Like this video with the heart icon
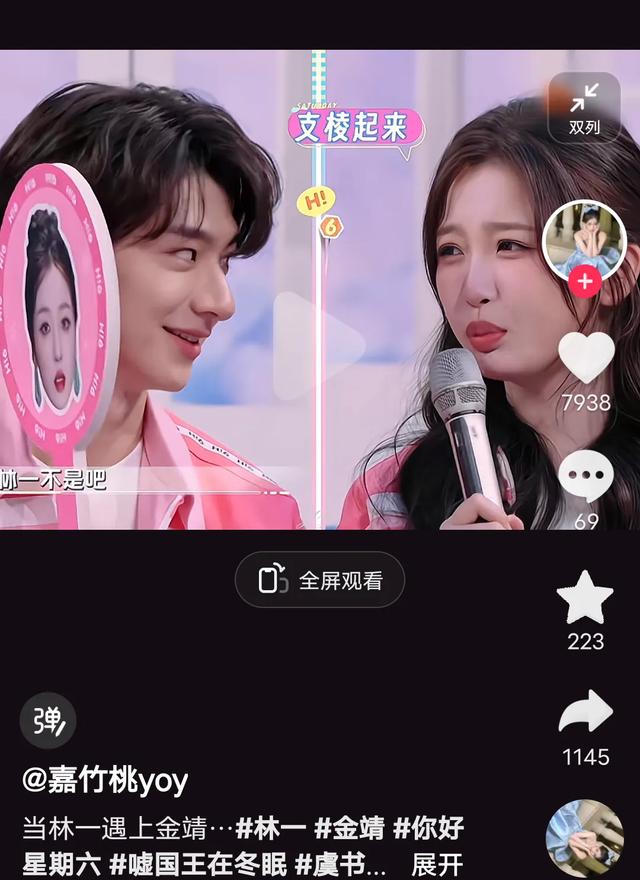This screenshot has width=640, height=880. tap(585, 357)
